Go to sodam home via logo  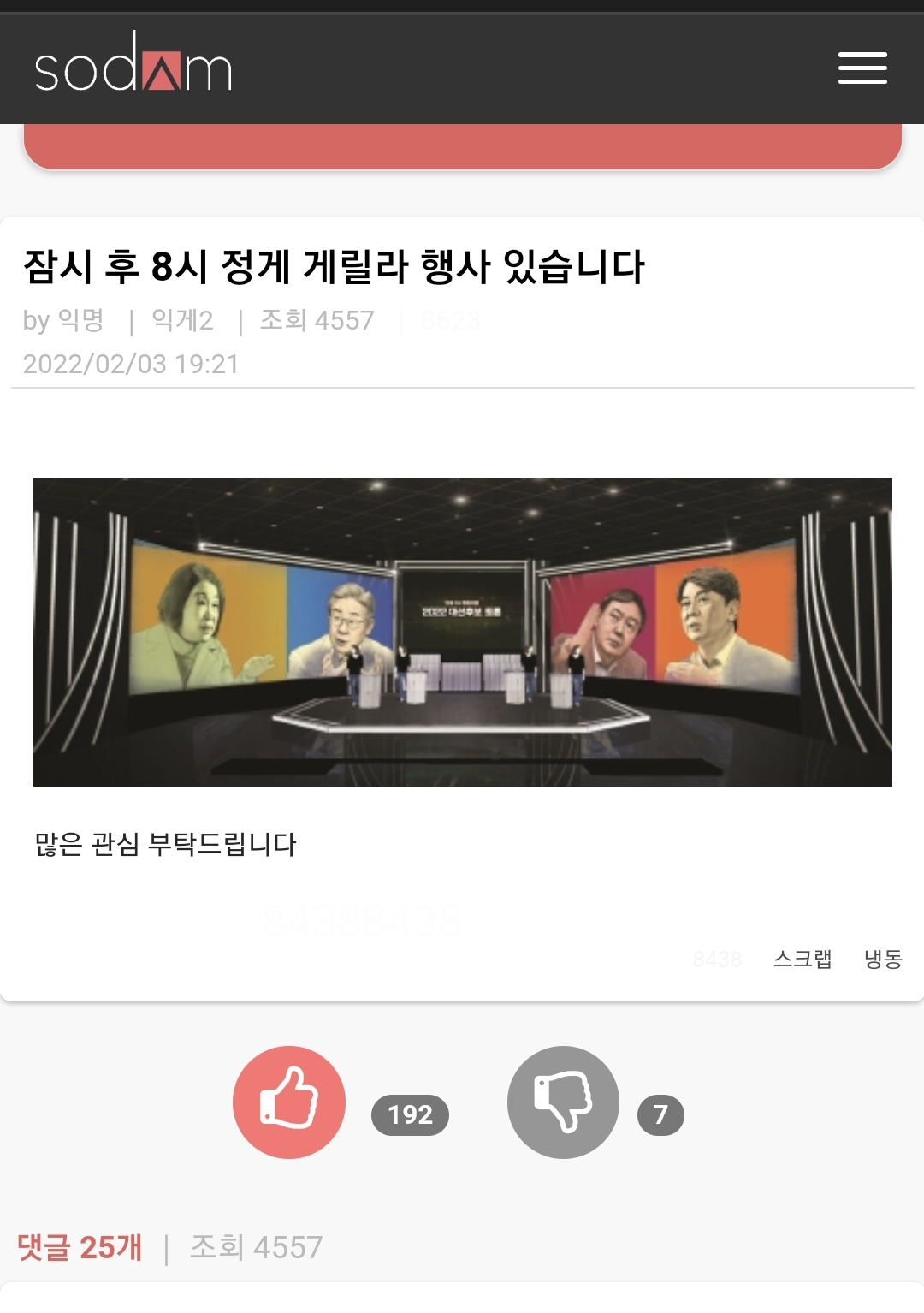point(133,67)
